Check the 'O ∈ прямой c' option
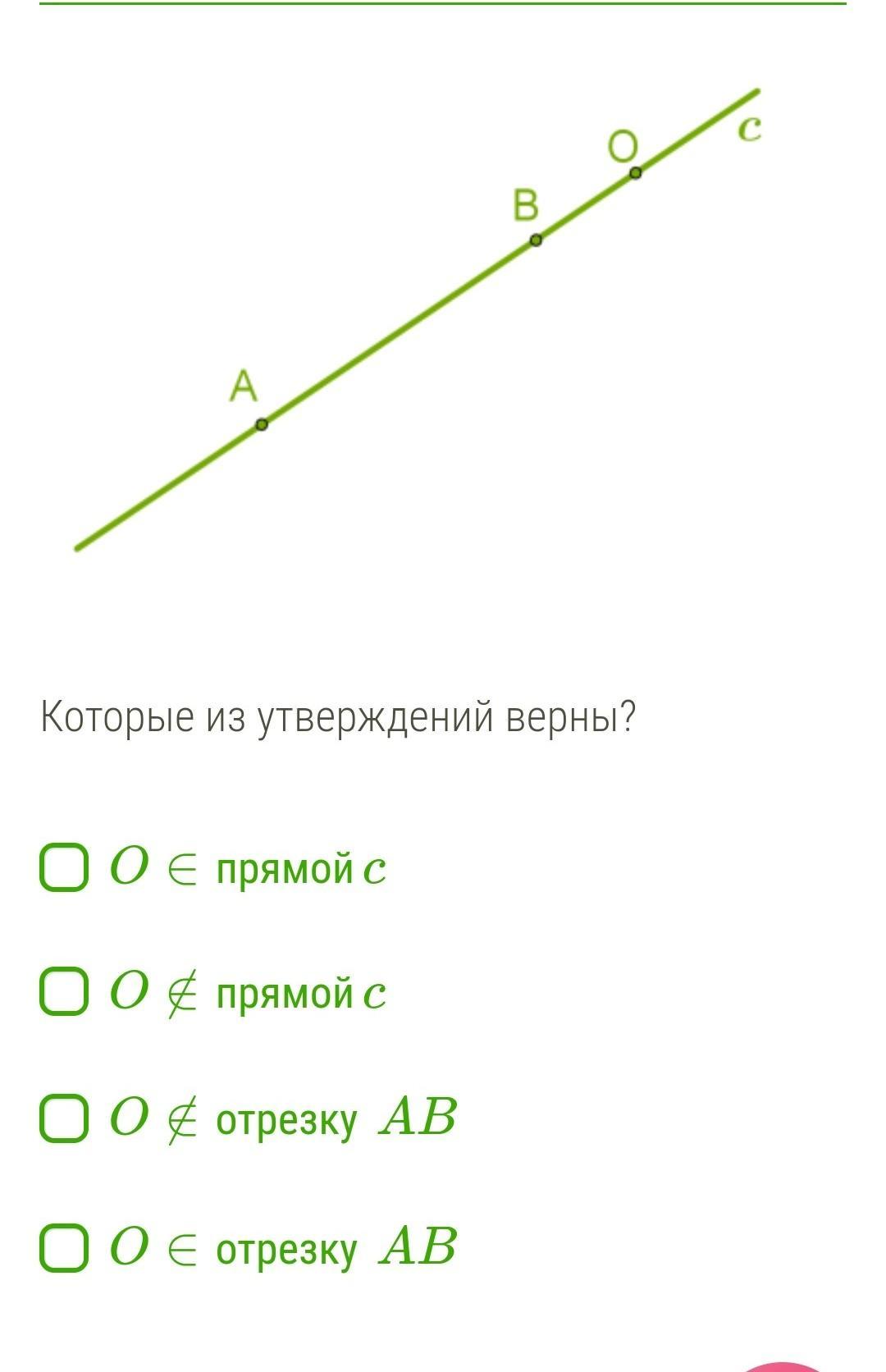This screenshot has height=1372, width=886. click(64, 867)
